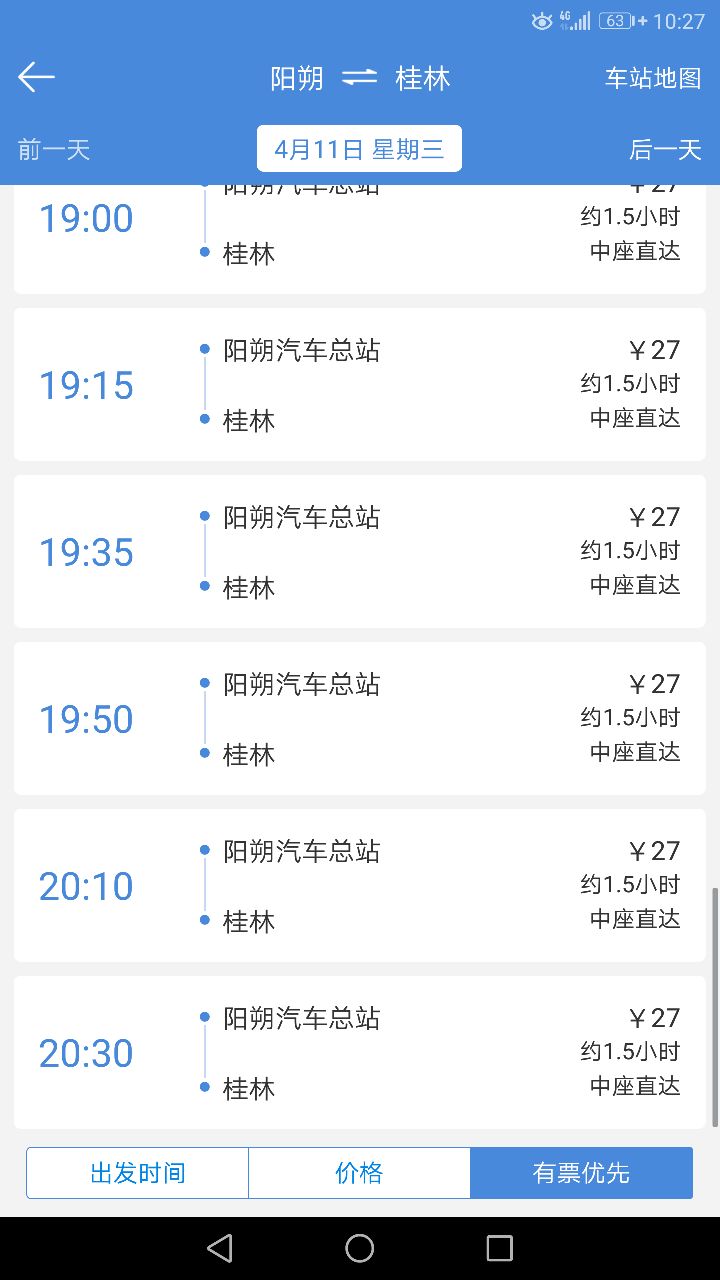The width and height of the screenshot is (720, 1280).
Task: Tap the 20:30 bus listing
Action: point(360,1052)
